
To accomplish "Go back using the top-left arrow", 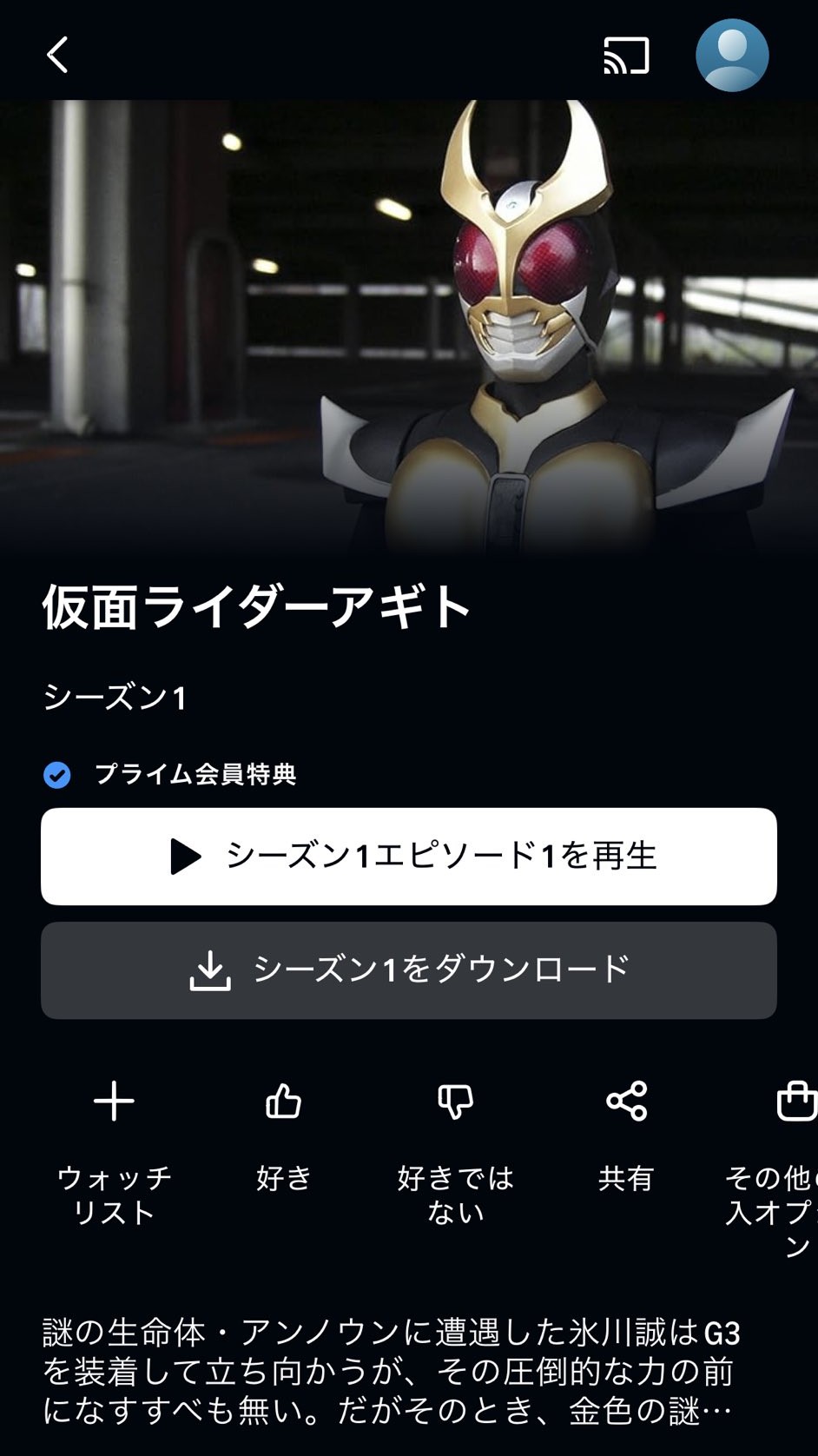I will (x=57, y=55).
